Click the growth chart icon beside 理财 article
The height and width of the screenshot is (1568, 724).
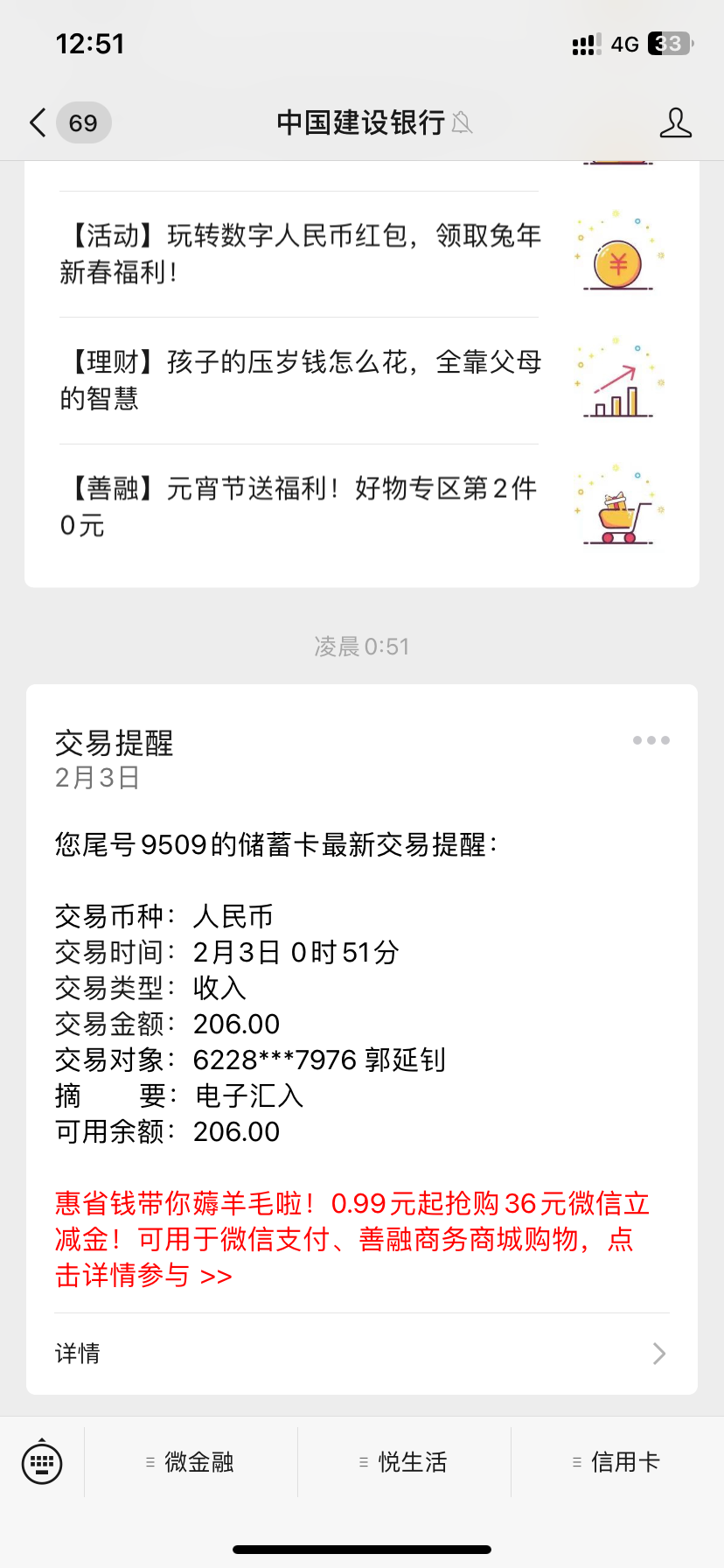pyautogui.click(x=617, y=380)
